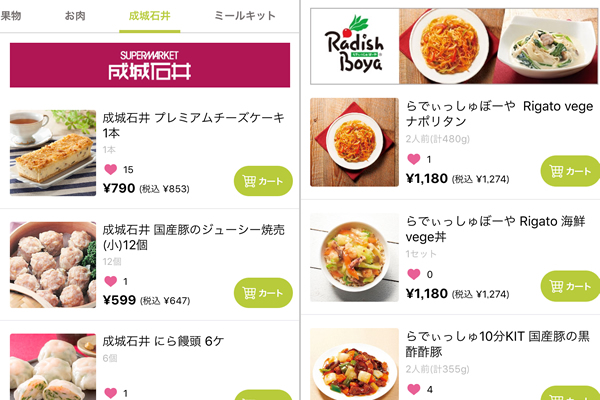Open 国産豚の黒酢酢豚 kit product
The height and width of the screenshot is (400, 600).
pyautogui.click(x=492, y=343)
